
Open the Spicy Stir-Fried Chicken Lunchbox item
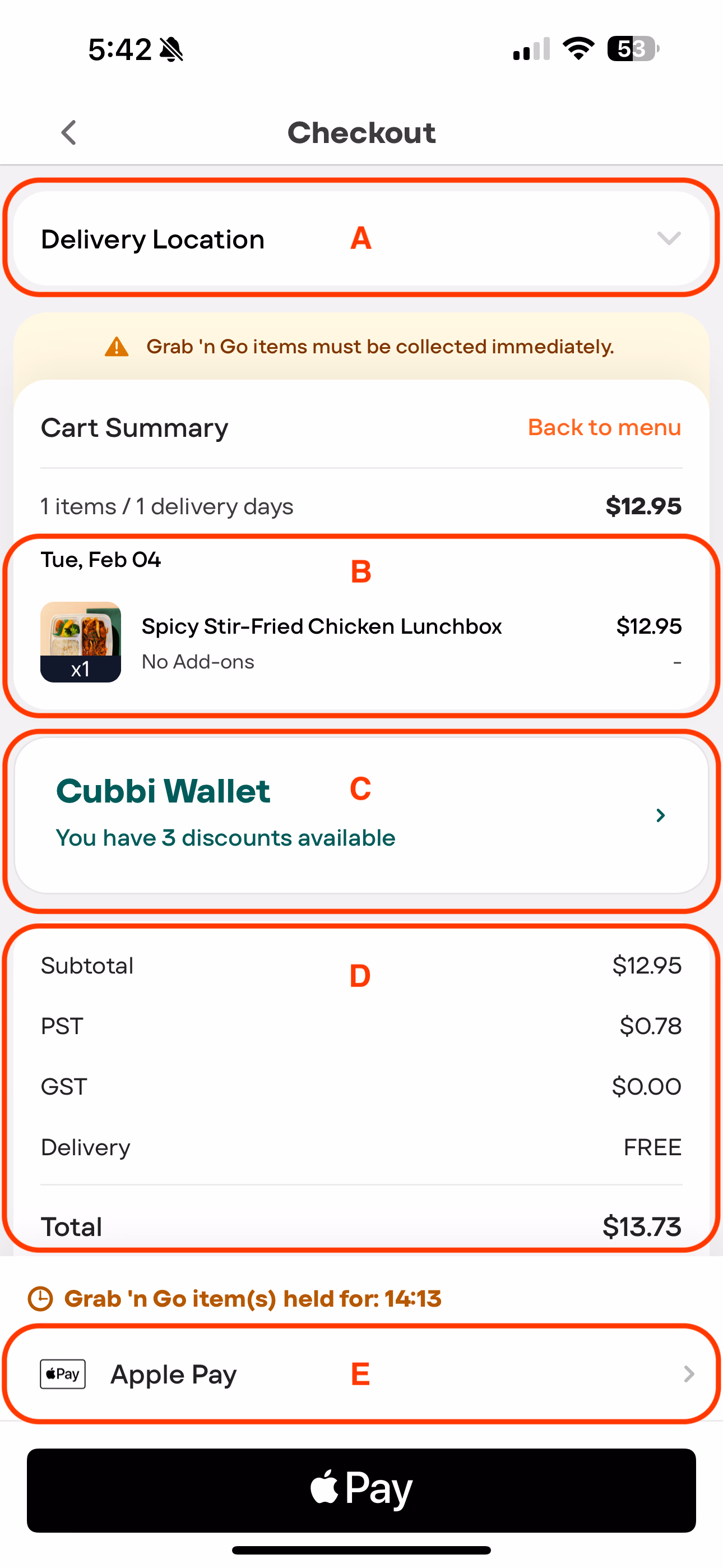(x=321, y=627)
